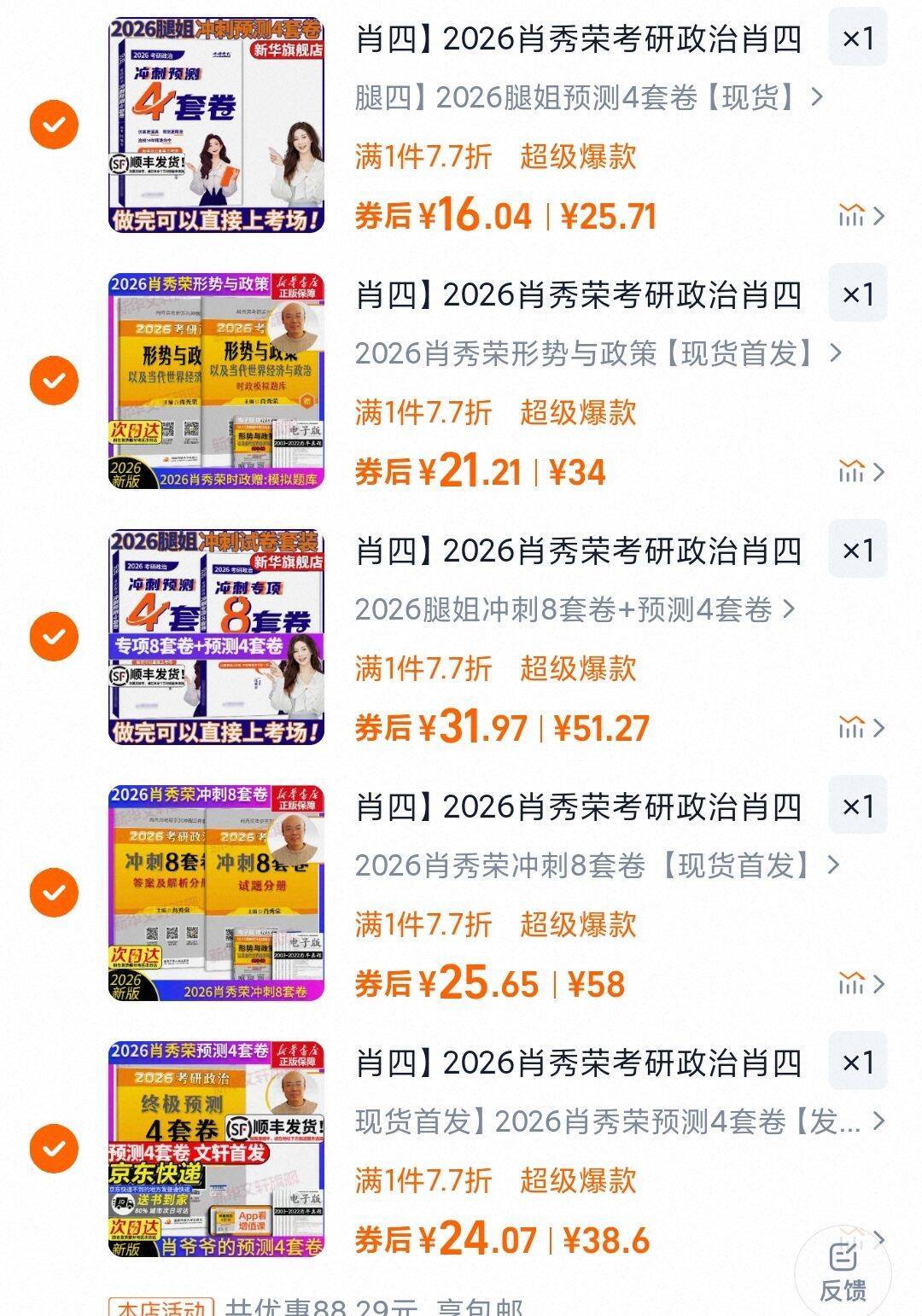Adjust the ×1 quantity of ¥16.04 item
922x1316 pixels.
(857, 38)
